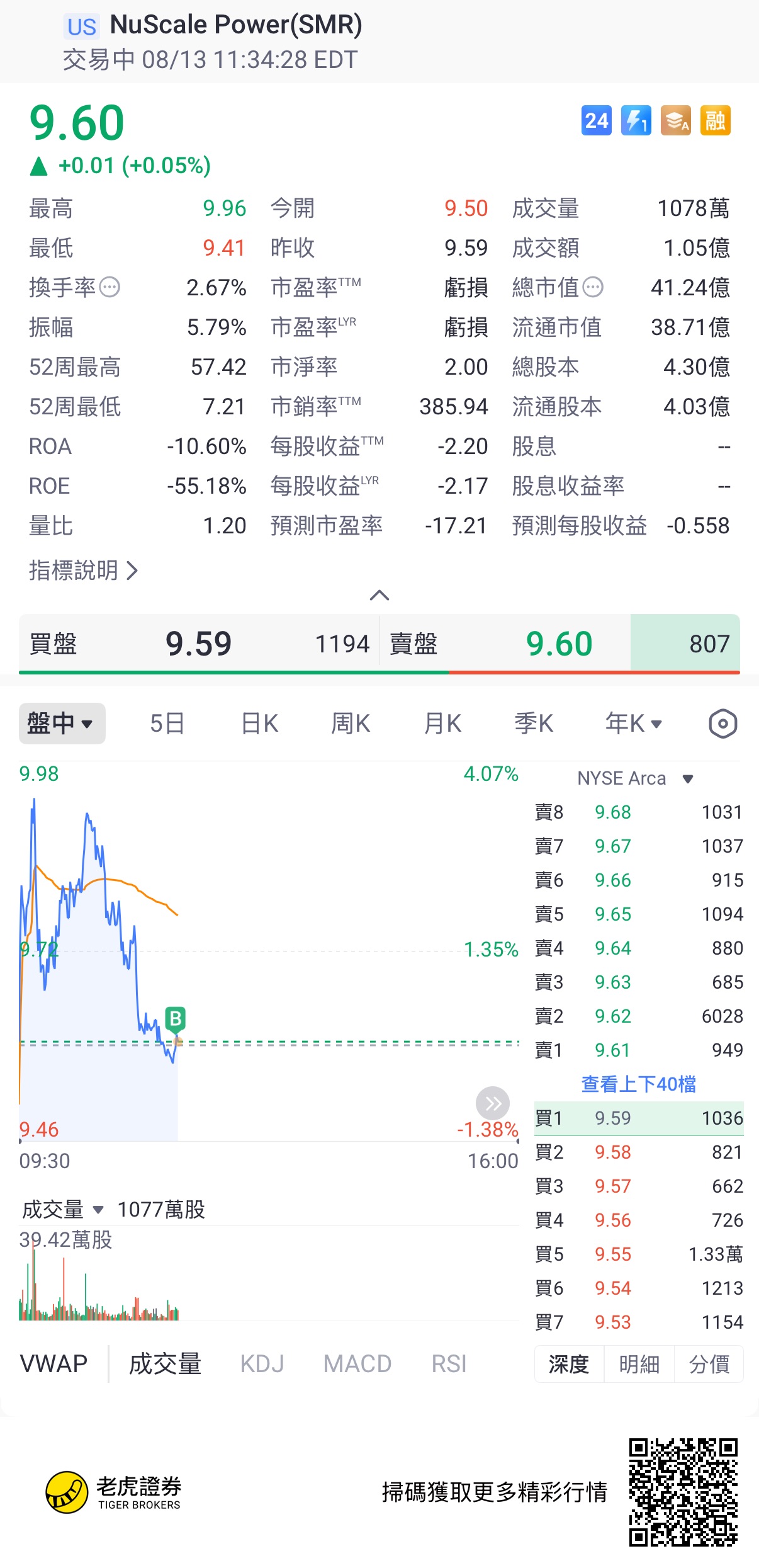The image size is (759, 1568).
Task: Select the KDJ indicator
Action: click(262, 1364)
